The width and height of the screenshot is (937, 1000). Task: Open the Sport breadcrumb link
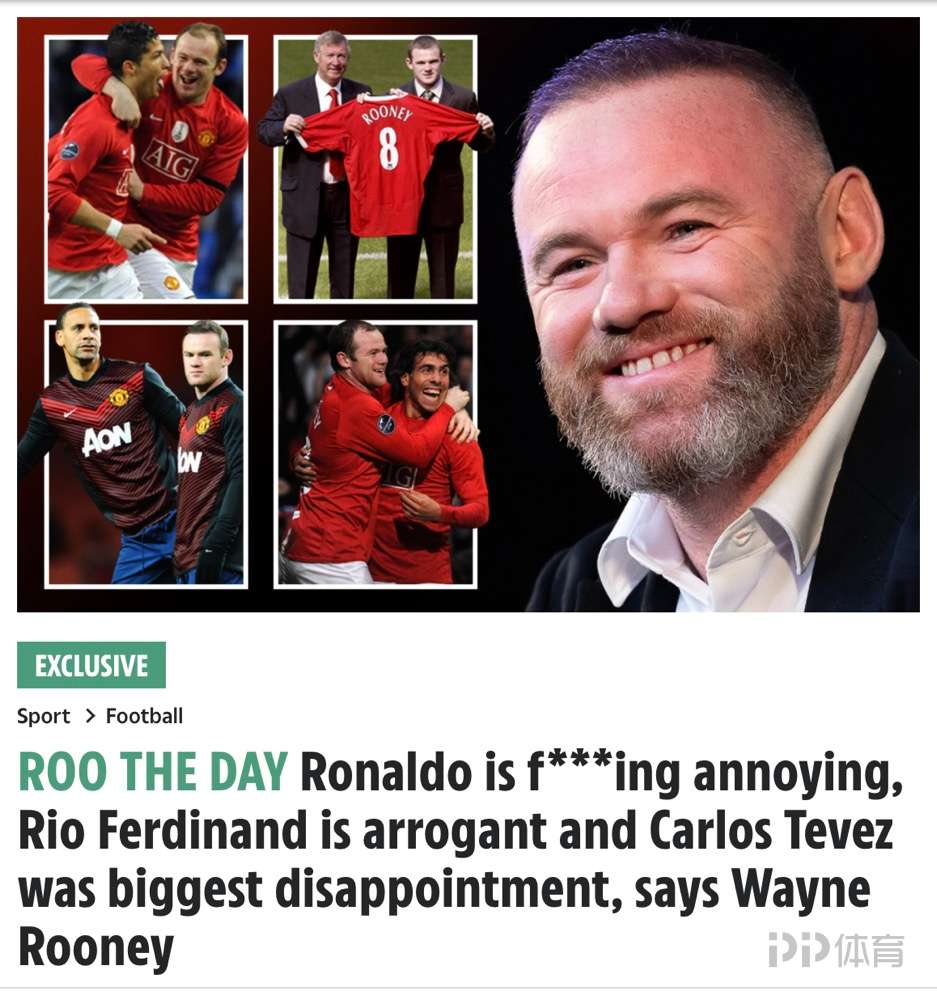coord(43,716)
